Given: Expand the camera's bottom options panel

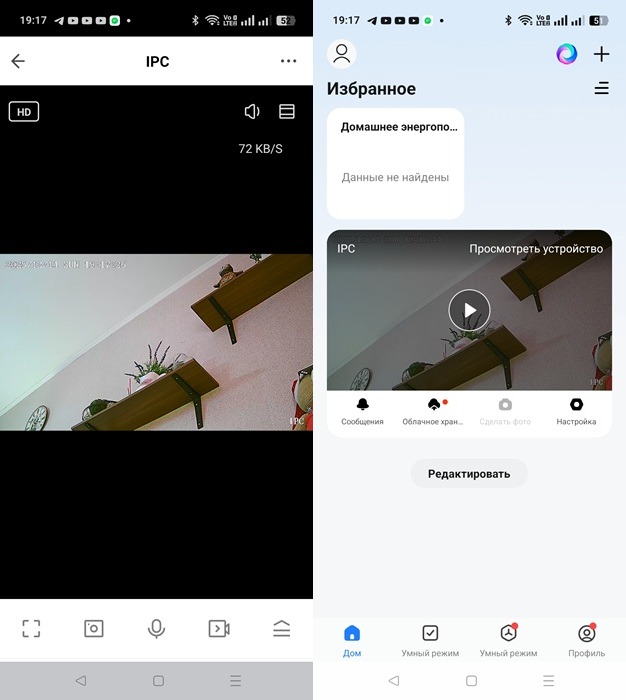Looking at the screenshot, I should 281,628.
